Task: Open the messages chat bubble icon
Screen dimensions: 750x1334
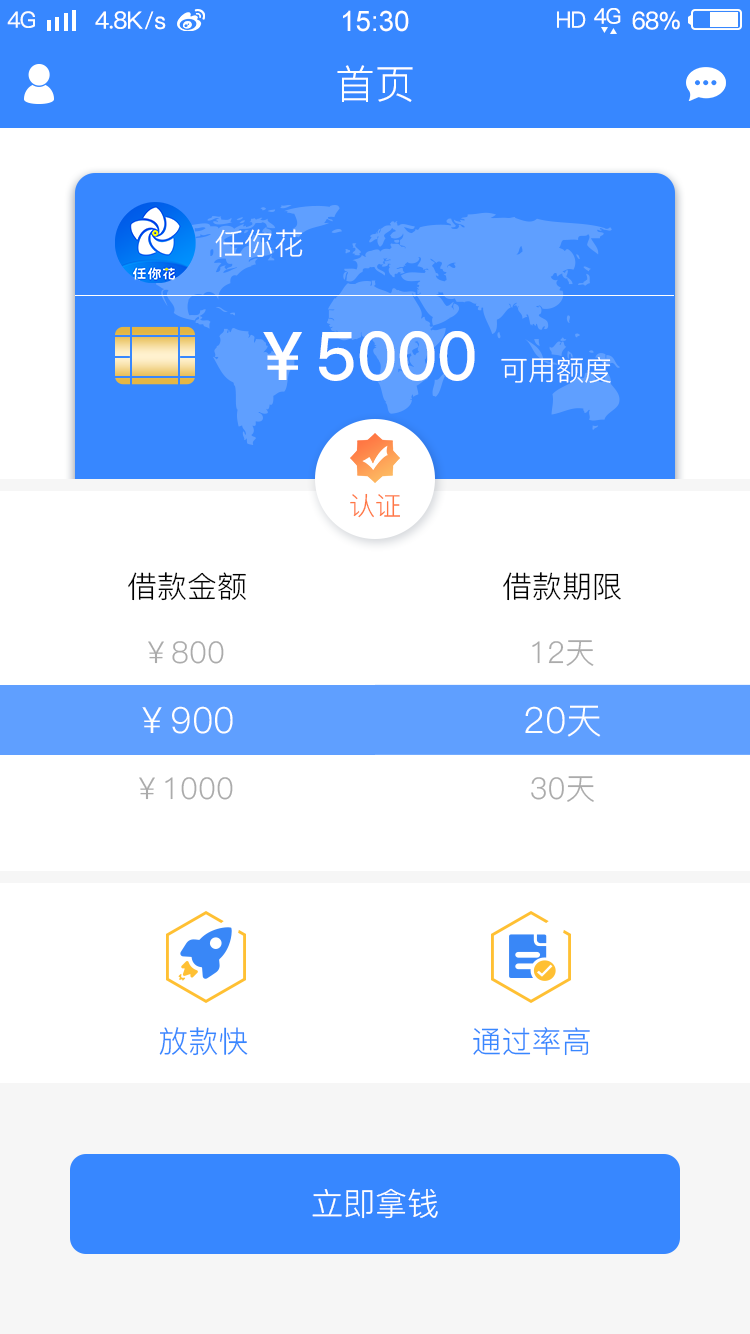Action: tap(706, 84)
